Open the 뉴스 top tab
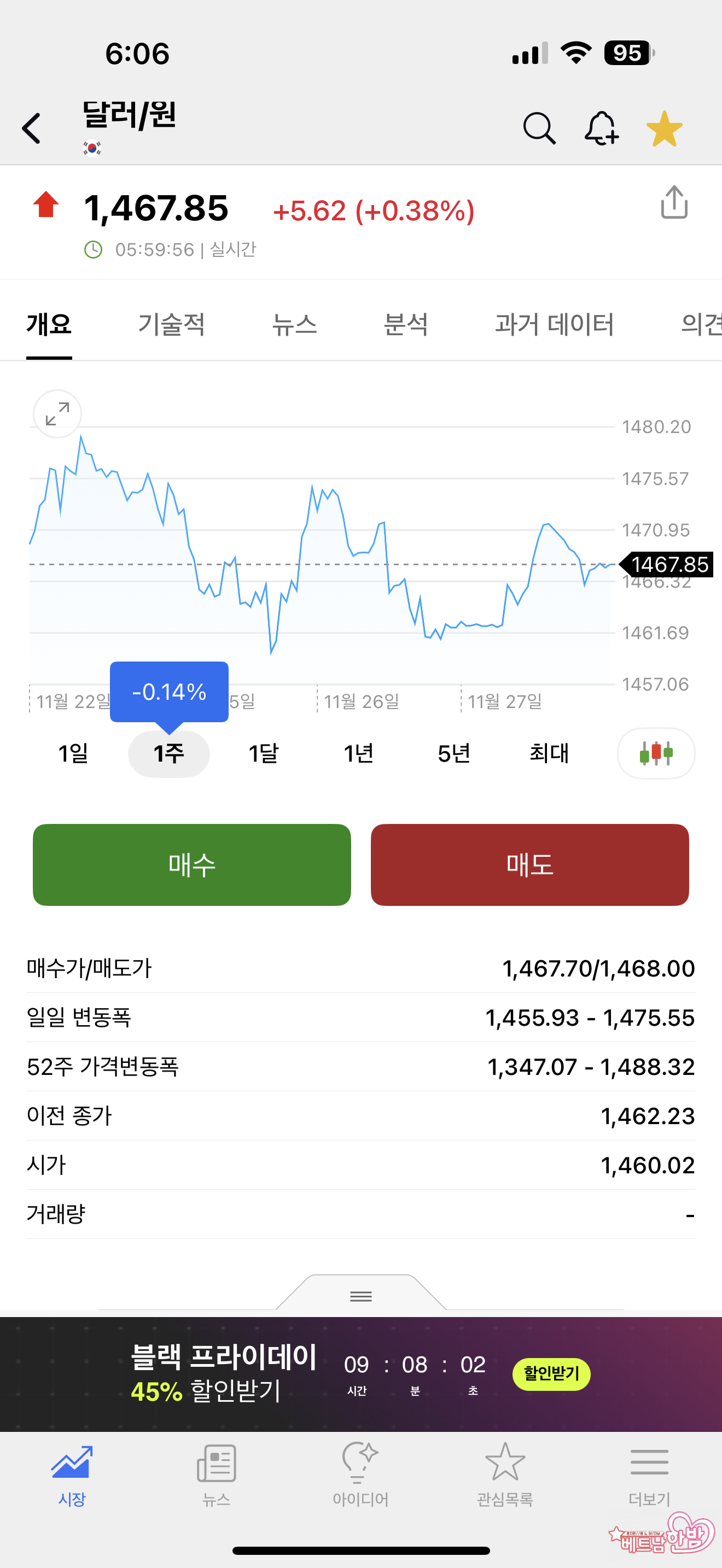The height and width of the screenshot is (1568, 722). click(x=294, y=324)
